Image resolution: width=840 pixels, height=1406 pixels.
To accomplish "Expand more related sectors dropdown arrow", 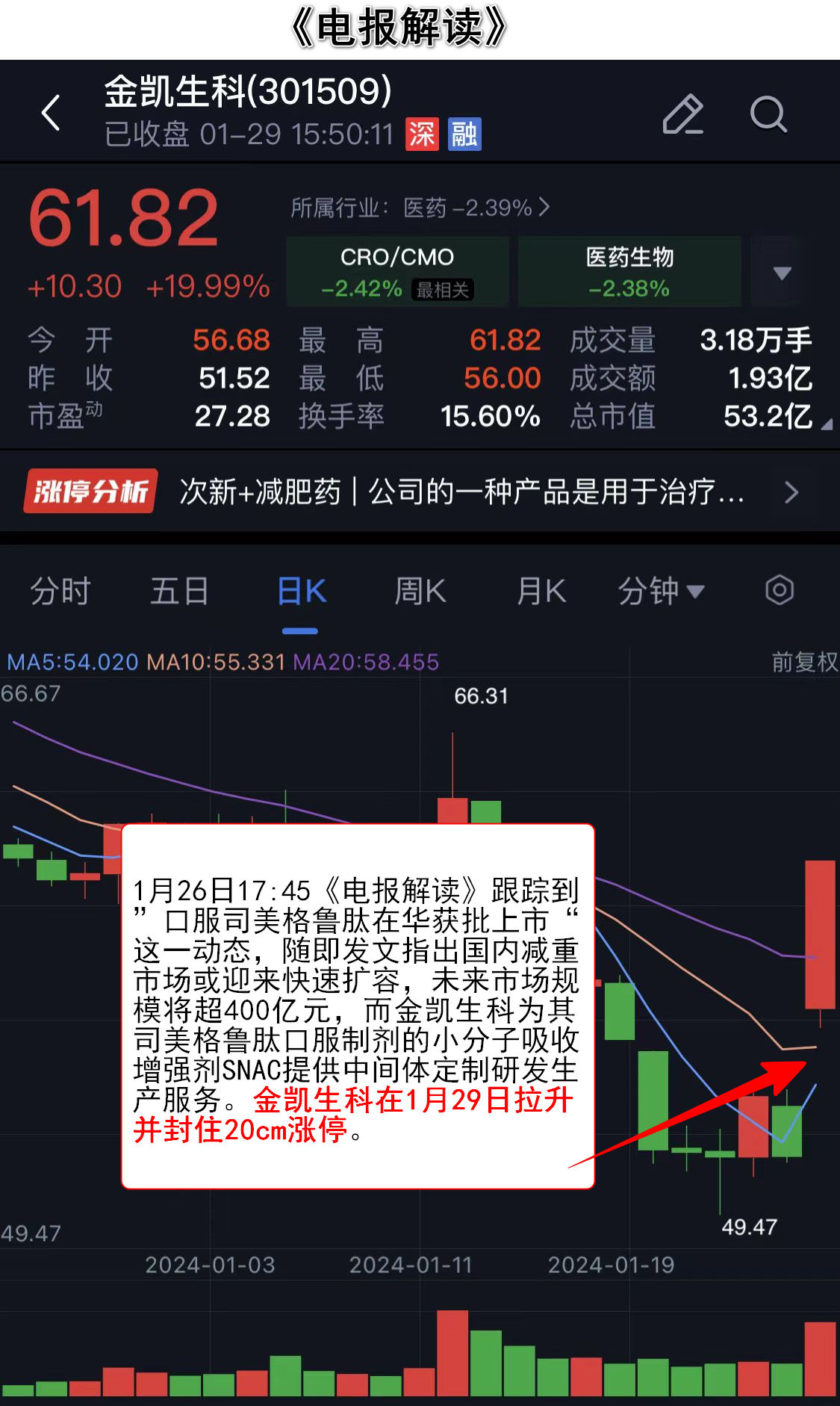I will tap(782, 273).
